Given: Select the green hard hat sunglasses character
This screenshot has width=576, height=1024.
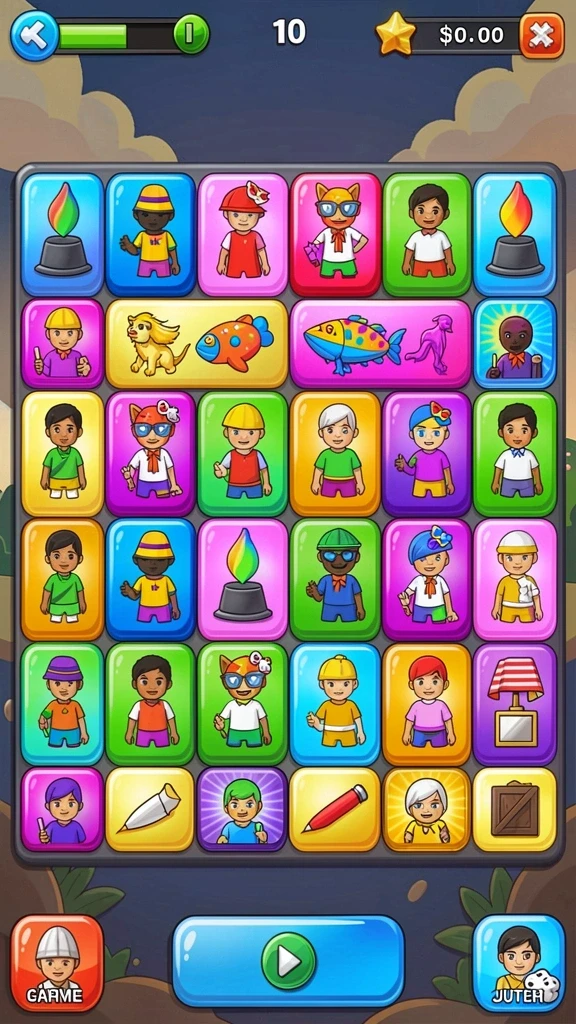Looking at the screenshot, I should click(335, 579).
